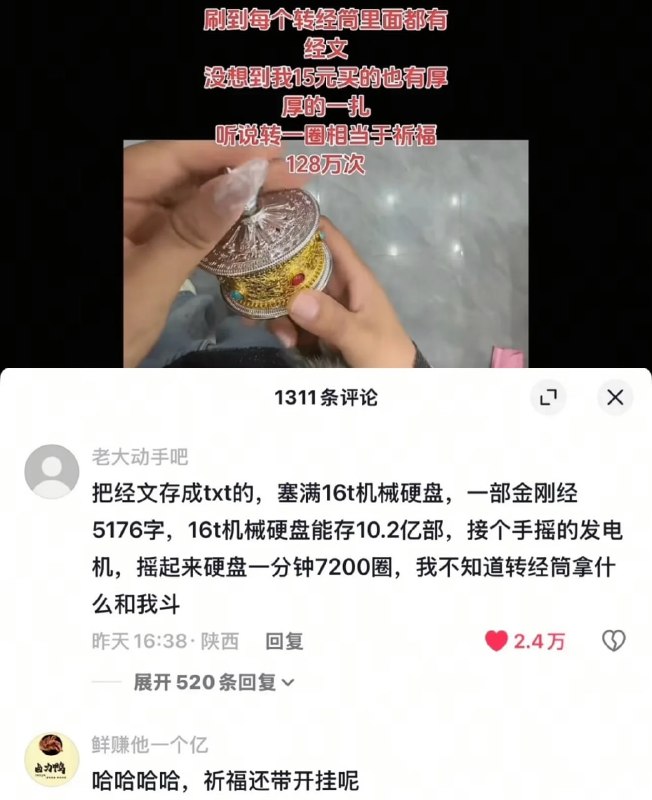
Task: Reply to 老大动手吧's comment
Action: pos(284,641)
